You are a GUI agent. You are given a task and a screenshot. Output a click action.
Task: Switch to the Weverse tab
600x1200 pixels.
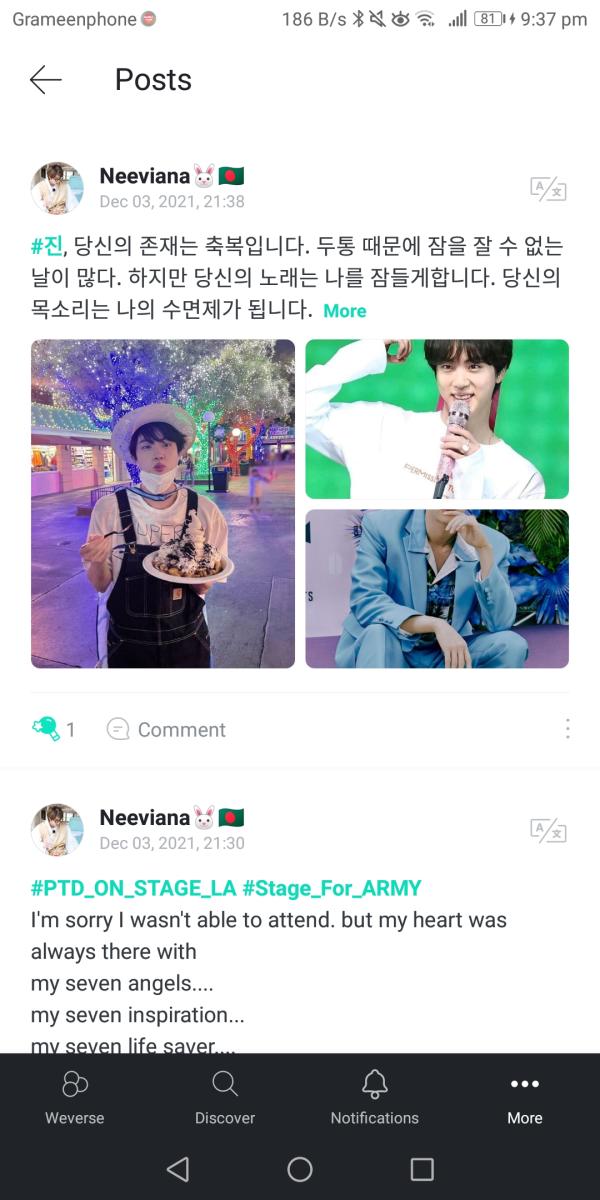[x=75, y=1098]
